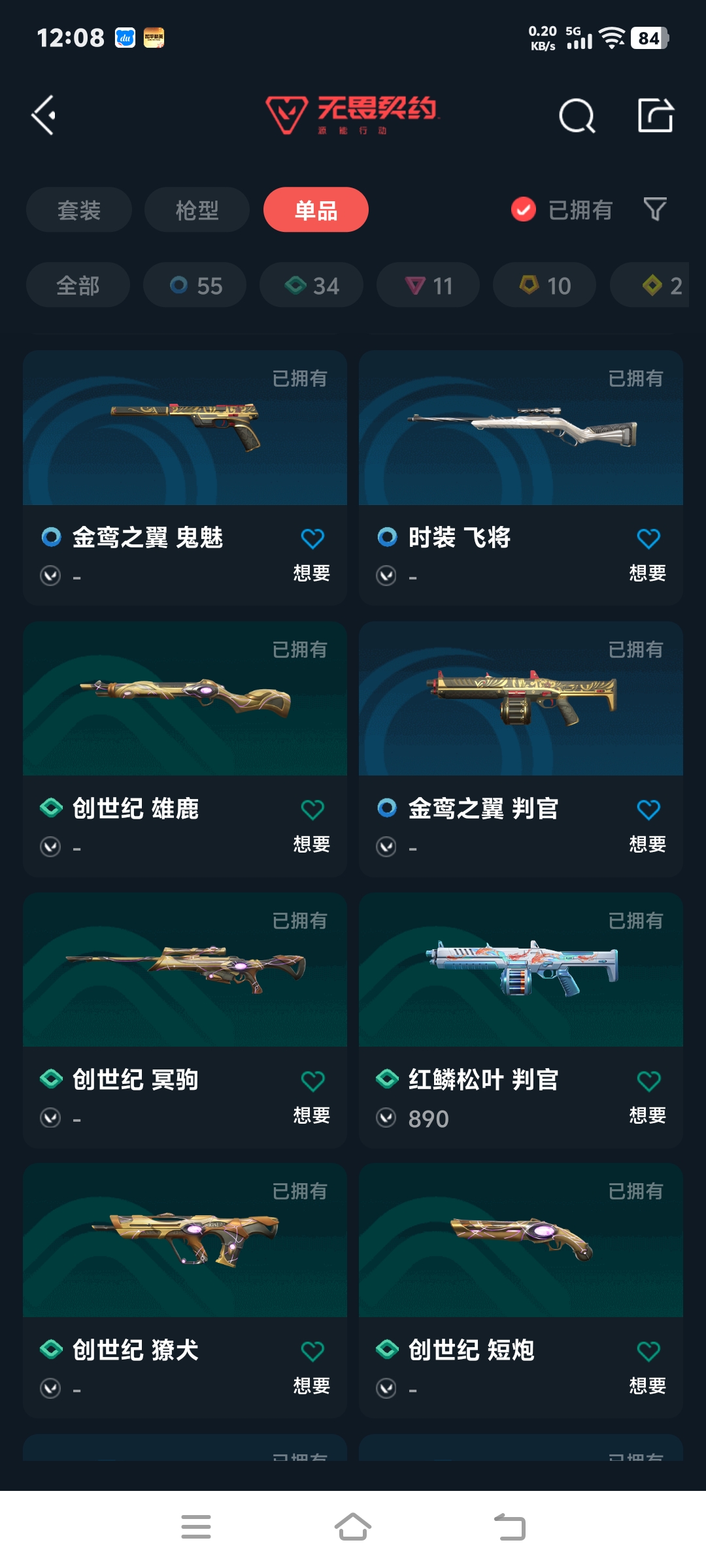706x1568 pixels.
Task: Open the 红鳞松叶 判官 skin card
Action: pyautogui.click(x=521, y=1020)
